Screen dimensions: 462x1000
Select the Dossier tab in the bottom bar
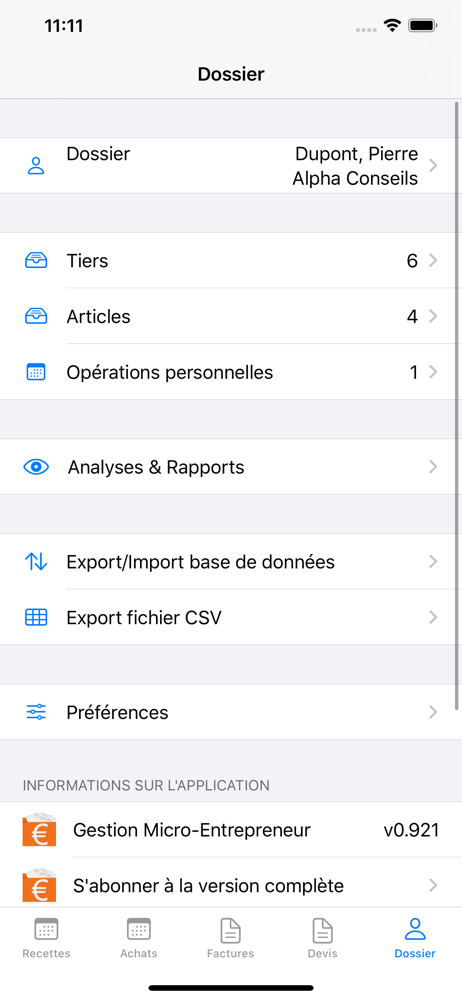coord(415,938)
